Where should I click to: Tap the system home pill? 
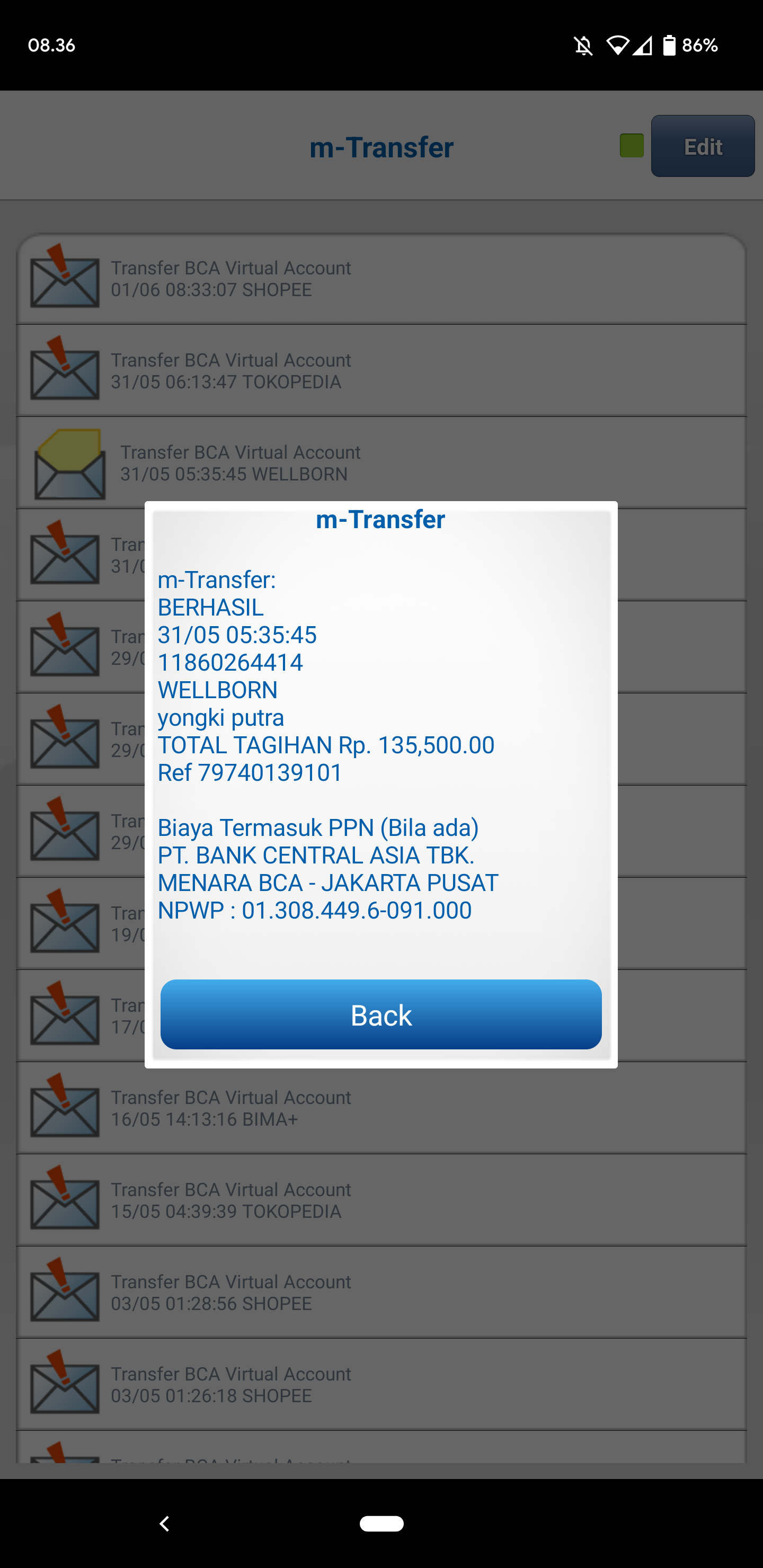tap(381, 1523)
